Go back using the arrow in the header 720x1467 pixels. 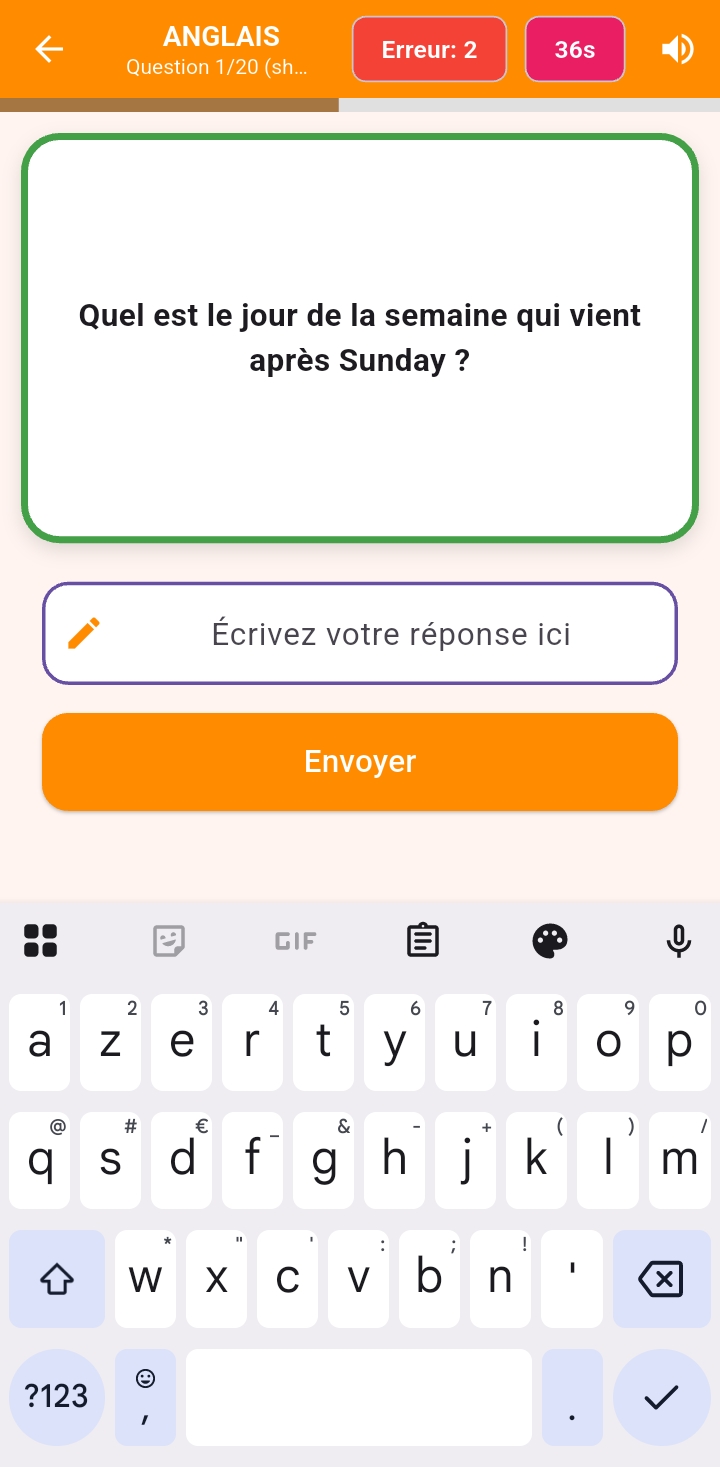point(48,48)
